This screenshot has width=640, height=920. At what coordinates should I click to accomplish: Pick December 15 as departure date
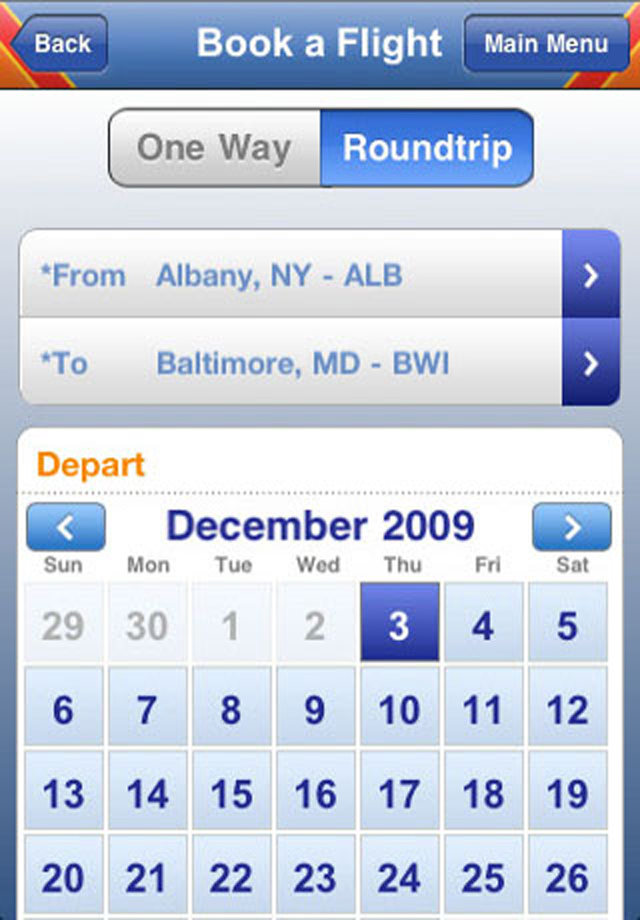point(231,793)
